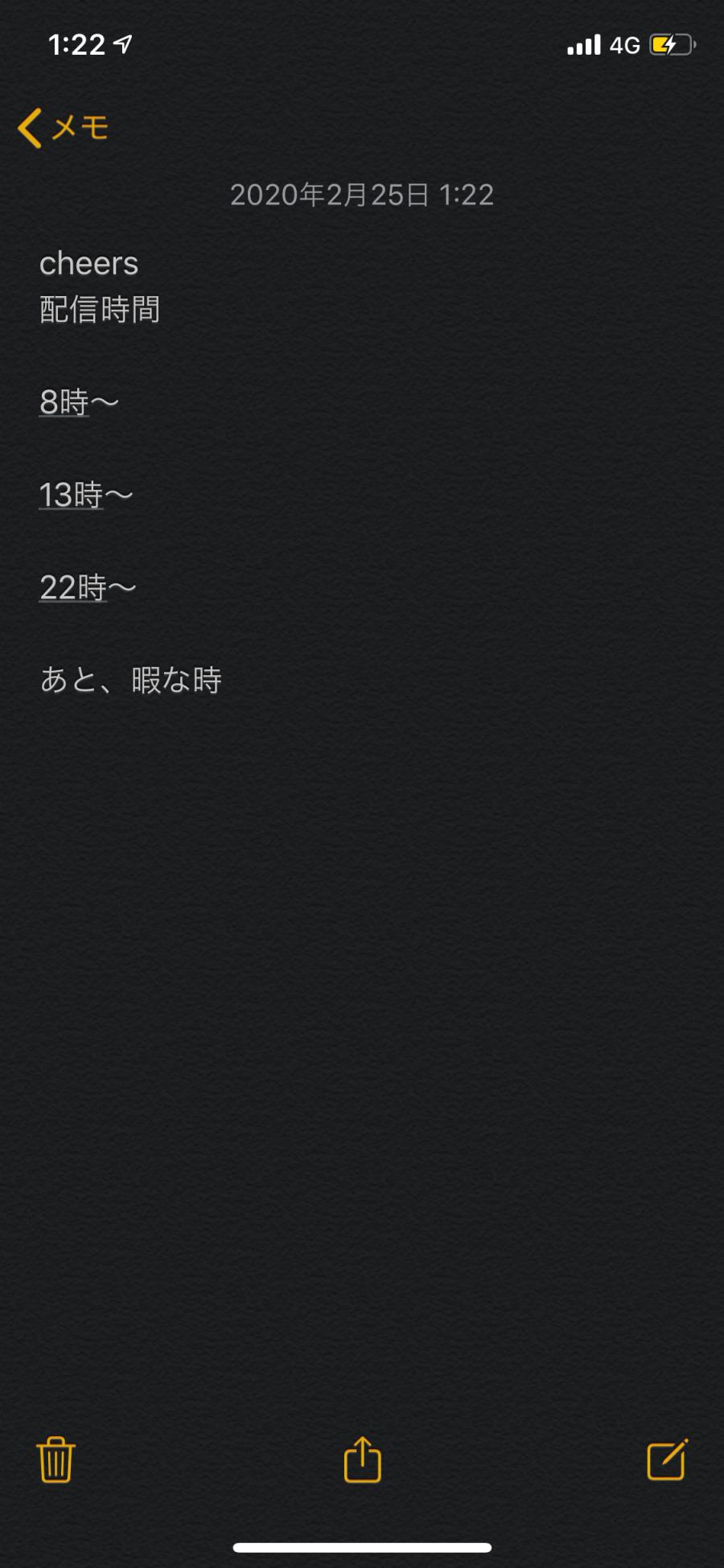724x1568 pixels.
Task: Delete this note with the trash icon
Action: [56, 1459]
